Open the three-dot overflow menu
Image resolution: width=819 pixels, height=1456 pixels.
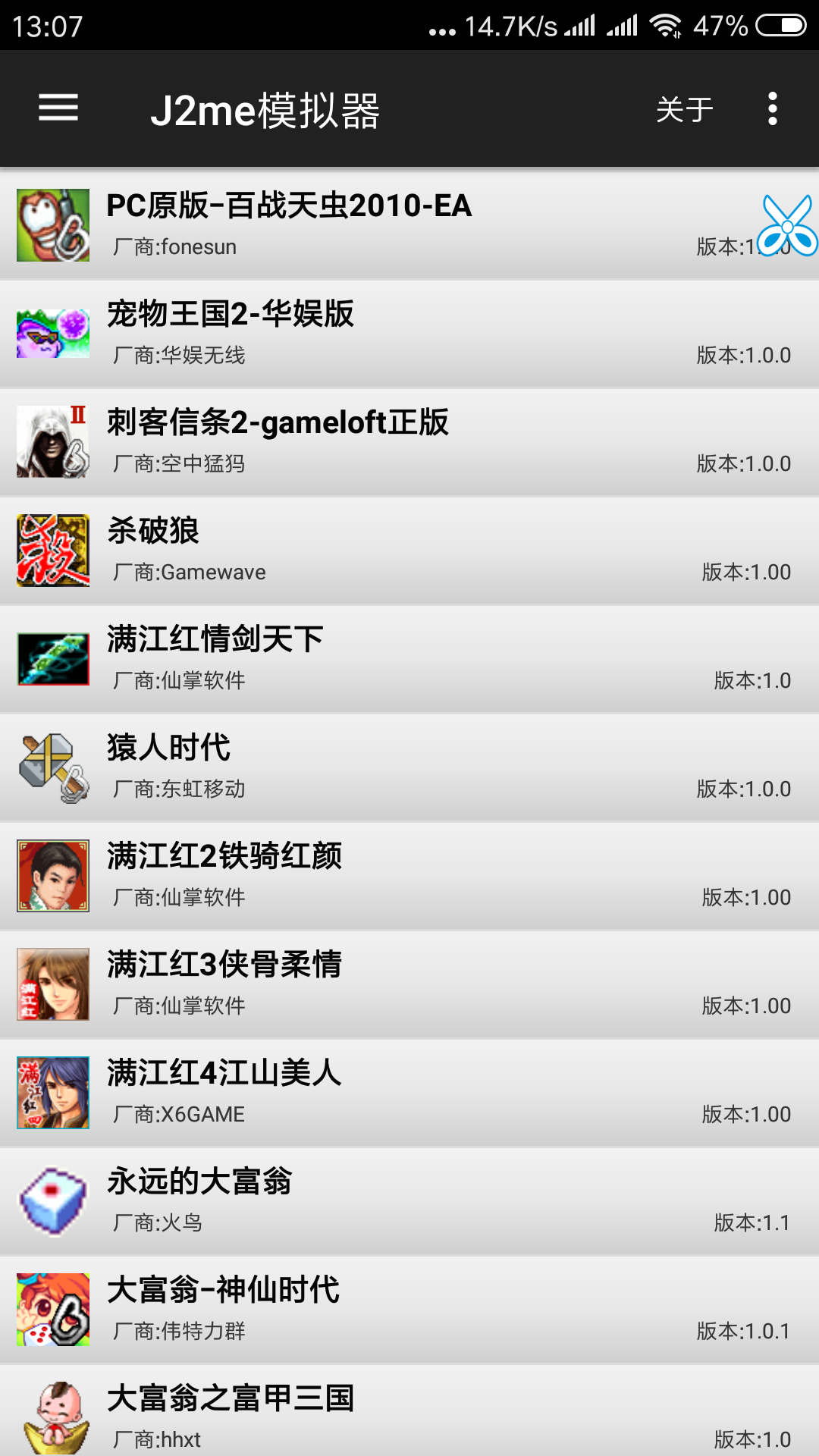pyautogui.click(x=772, y=109)
